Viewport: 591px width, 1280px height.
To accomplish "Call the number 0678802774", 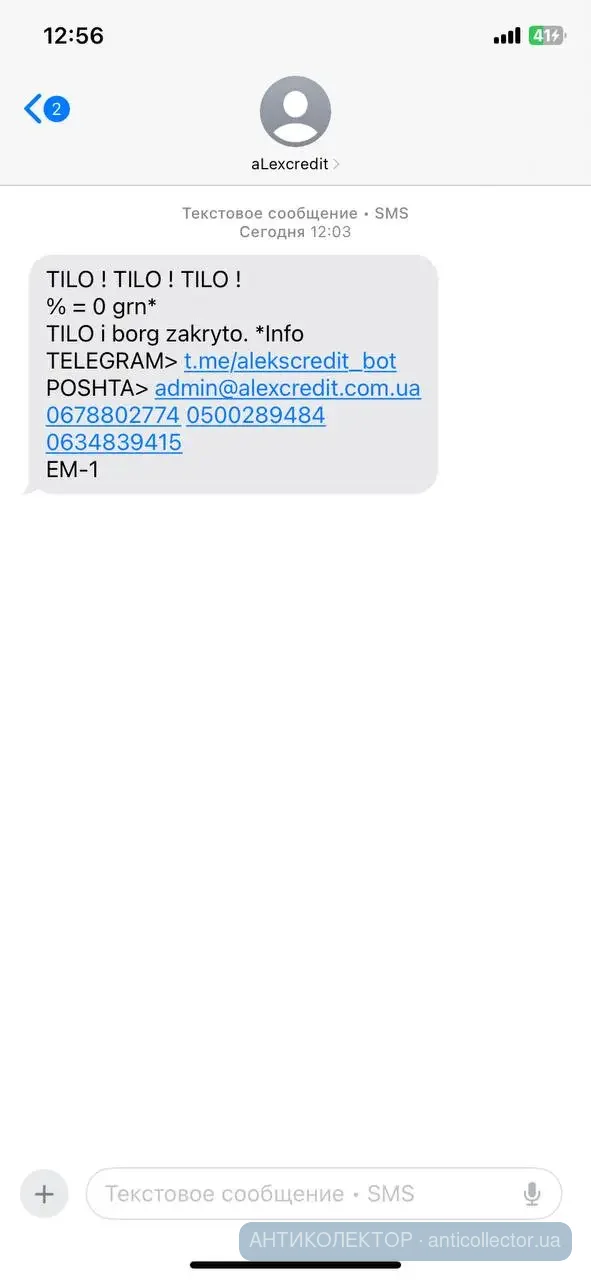I will coord(113,415).
